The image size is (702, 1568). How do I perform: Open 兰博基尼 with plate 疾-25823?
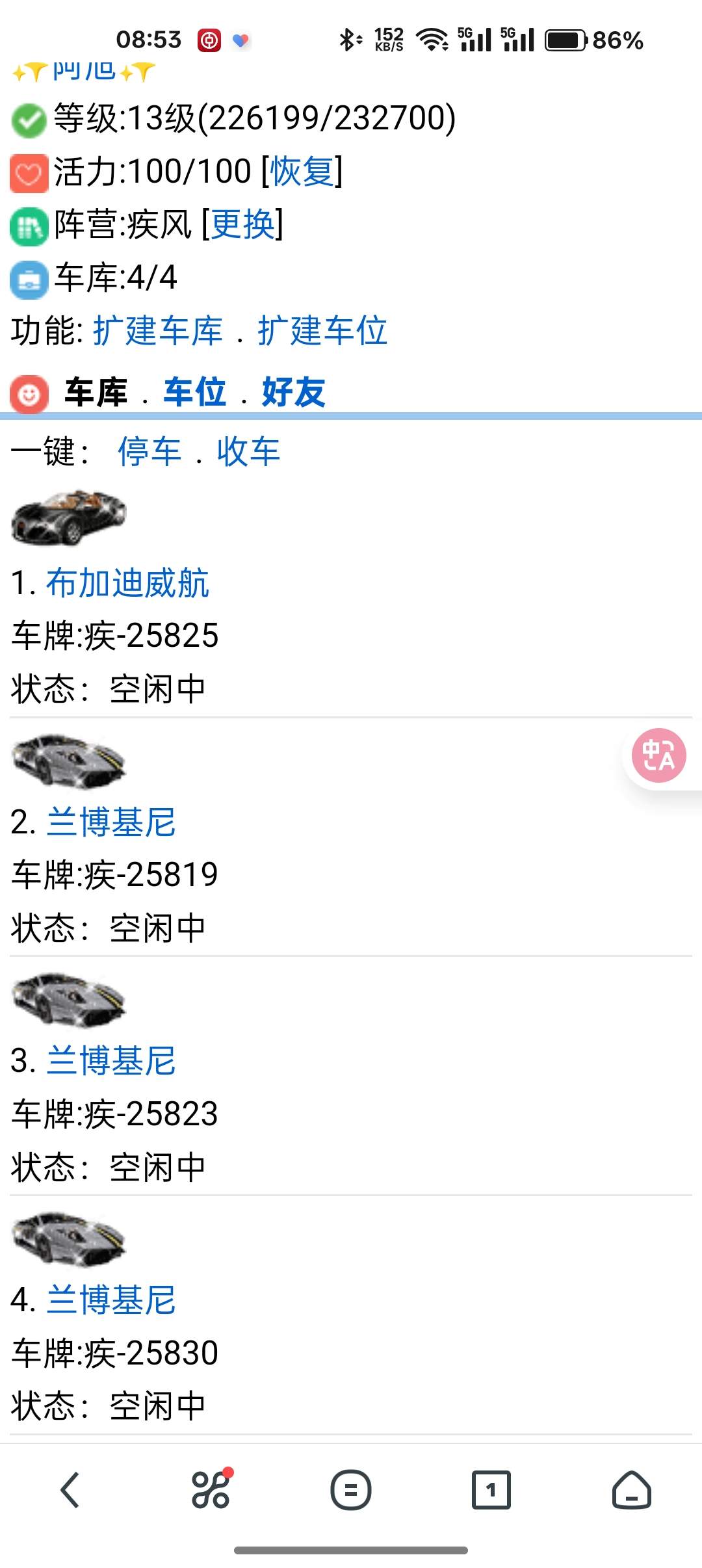(111, 1062)
